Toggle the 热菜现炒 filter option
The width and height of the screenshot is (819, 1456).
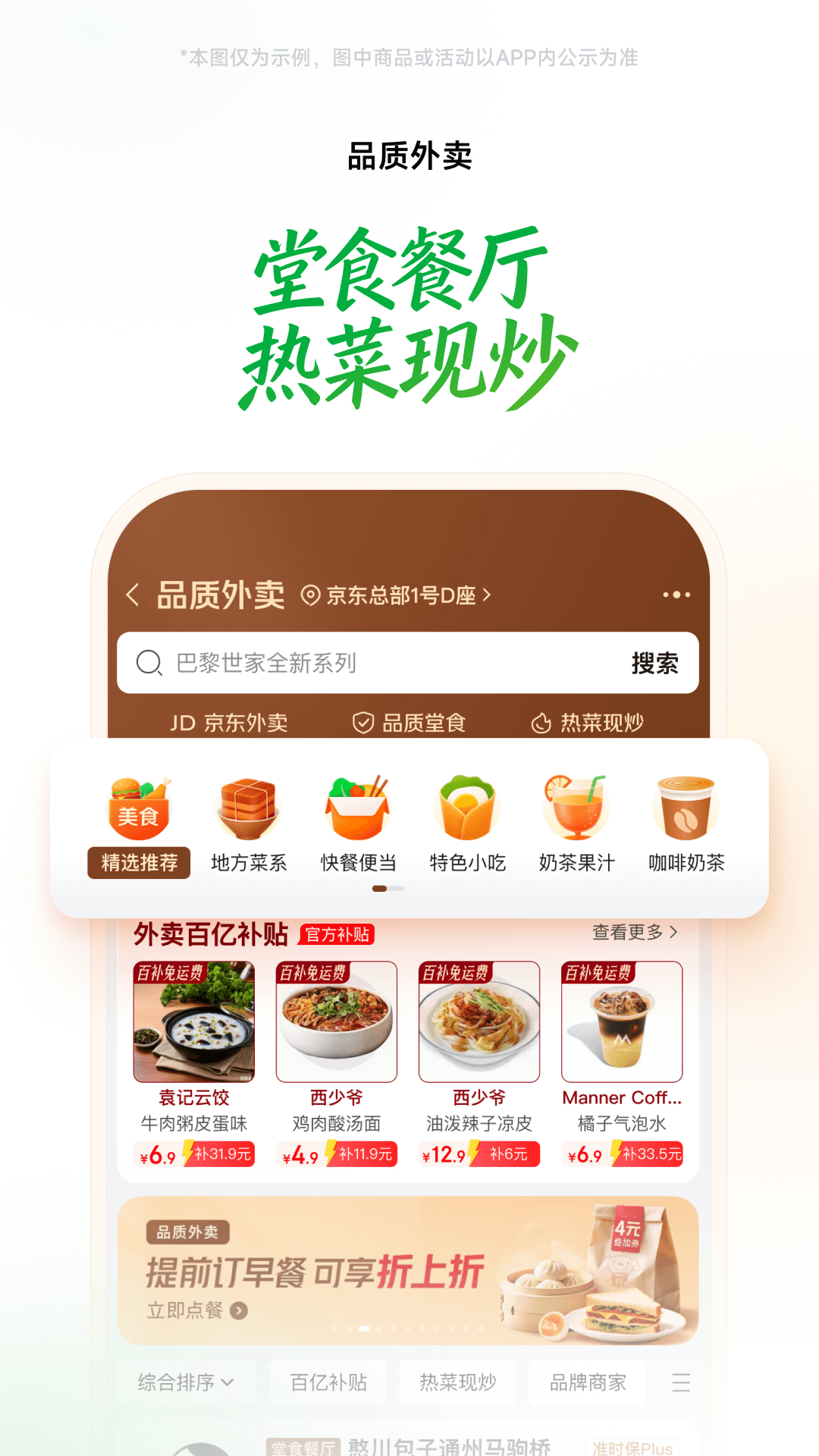tap(457, 1382)
